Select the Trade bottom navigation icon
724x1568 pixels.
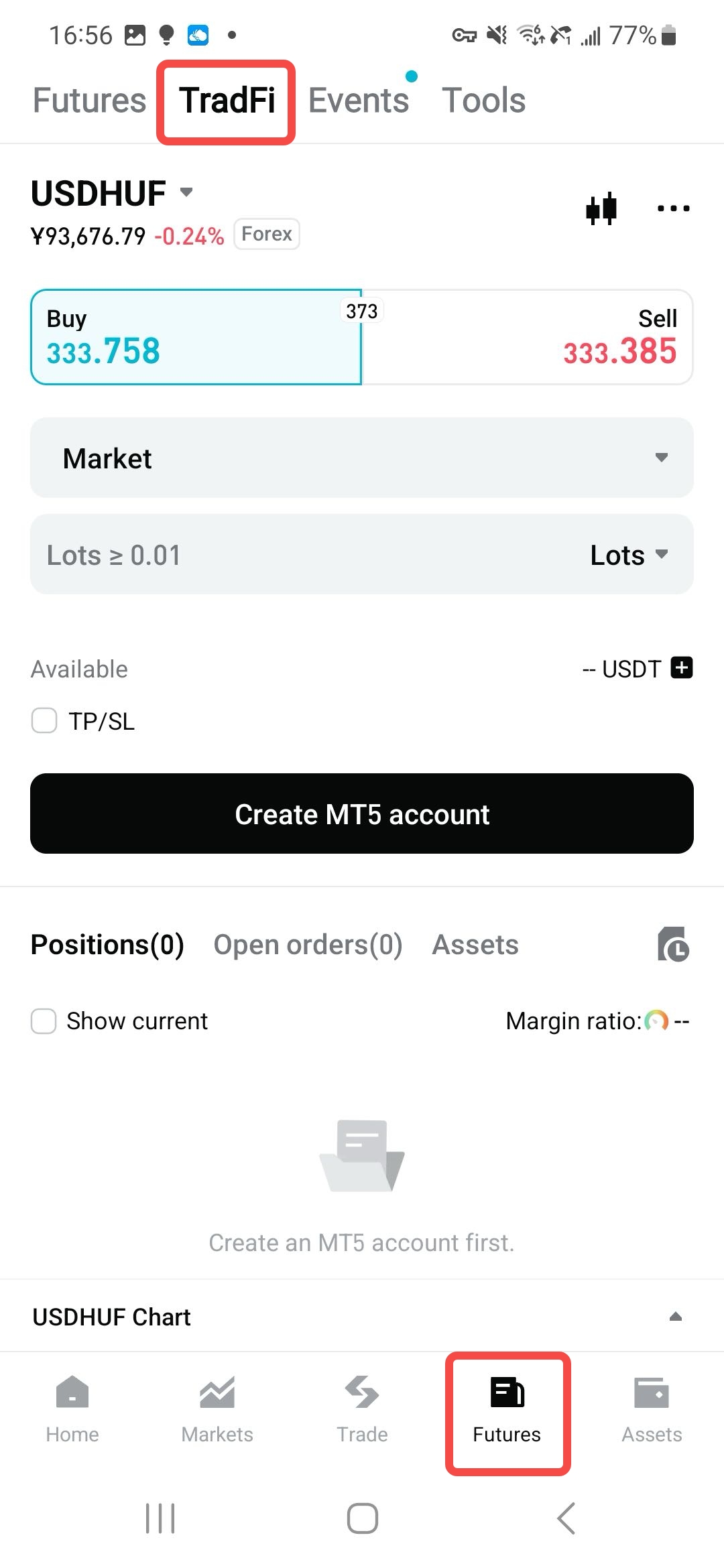click(x=361, y=1411)
